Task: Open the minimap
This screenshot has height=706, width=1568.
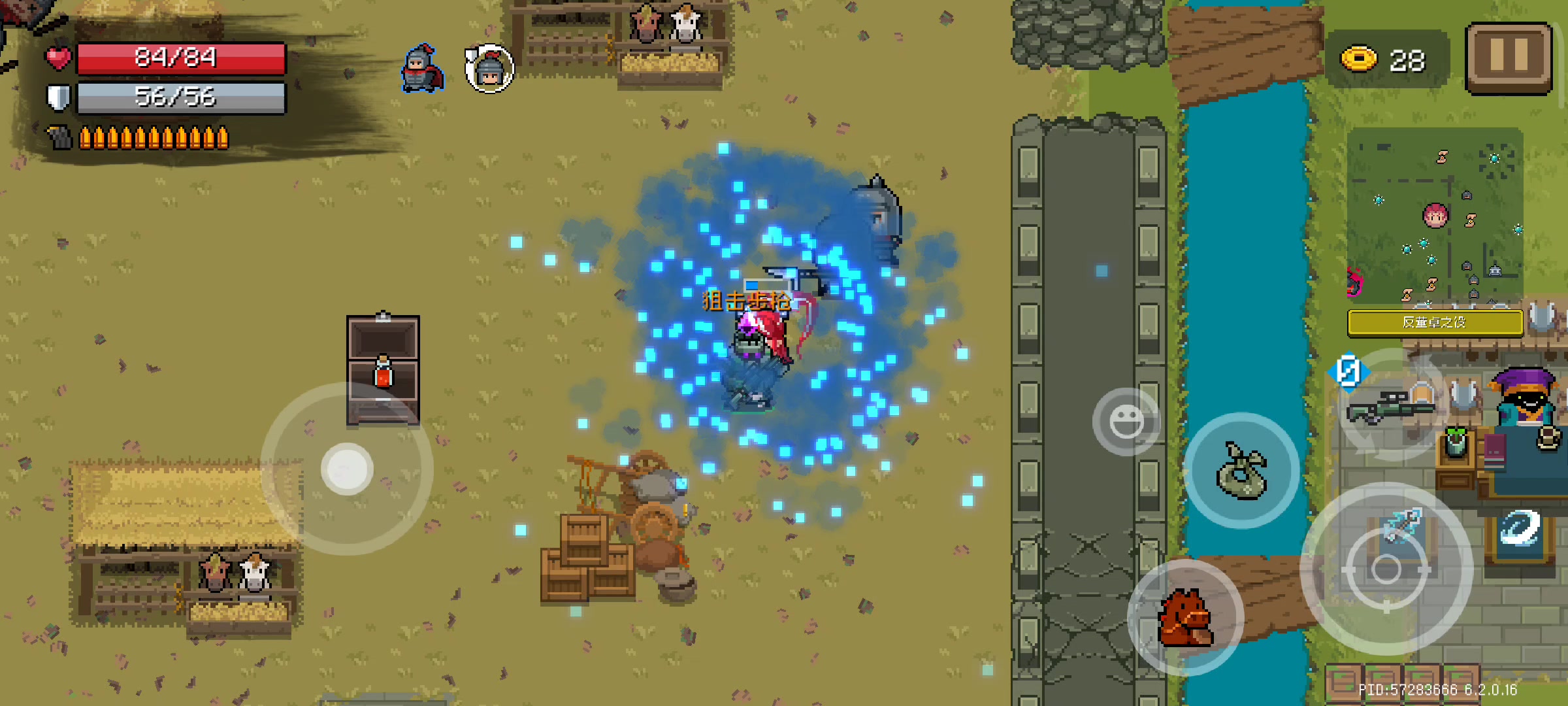Action: tap(1435, 216)
